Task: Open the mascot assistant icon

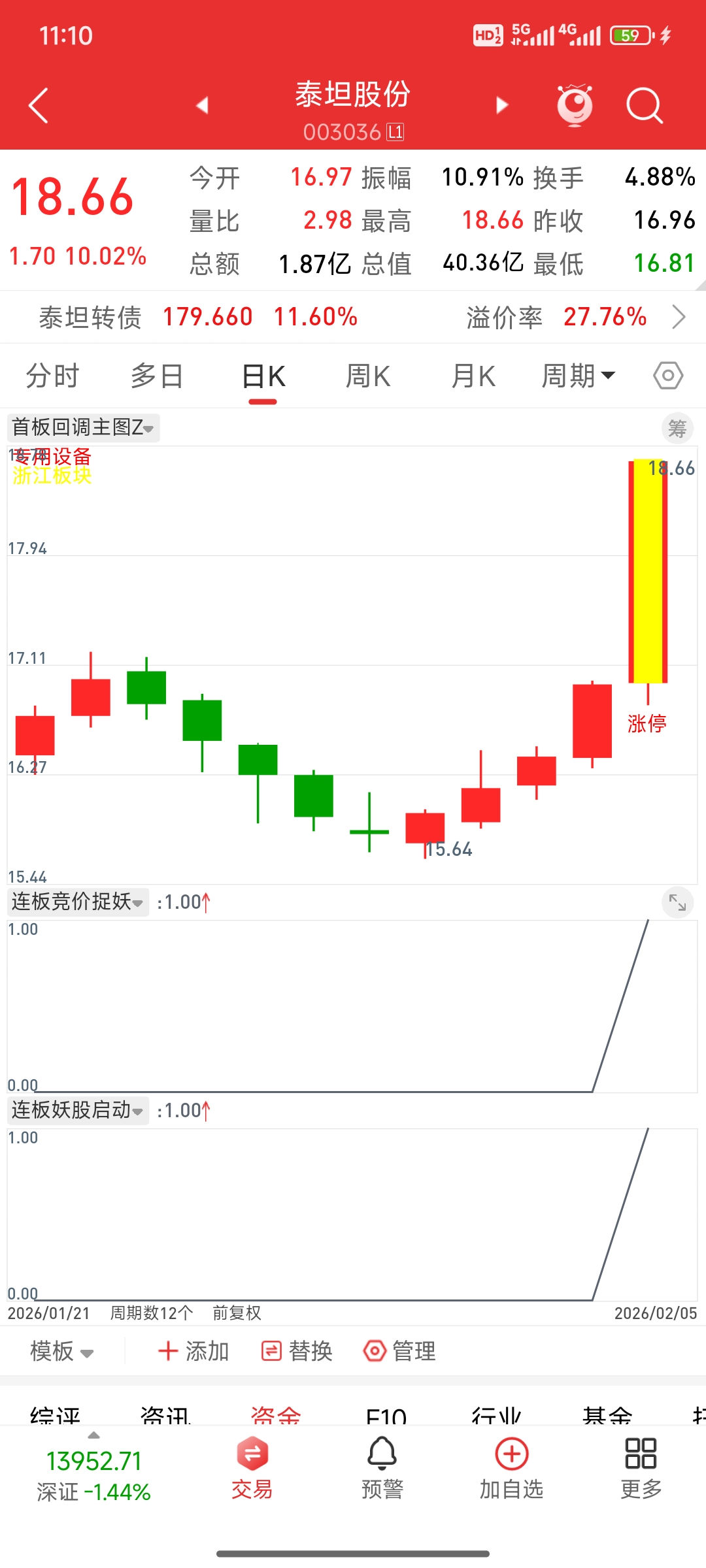Action: [x=575, y=105]
